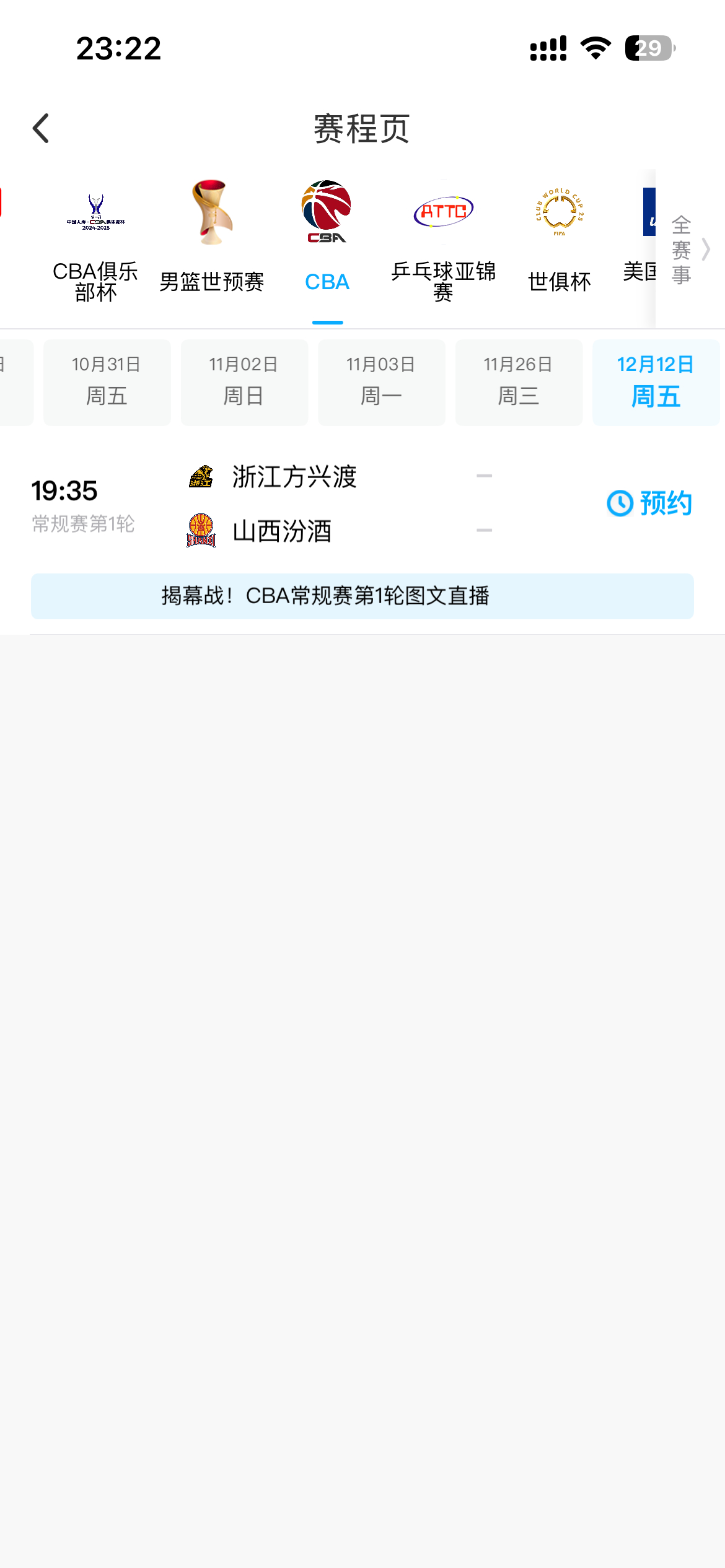Image resolution: width=725 pixels, height=1568 pixels.
Task: Switch to the 11月03日 周一 tab
Action: (381, 381)
